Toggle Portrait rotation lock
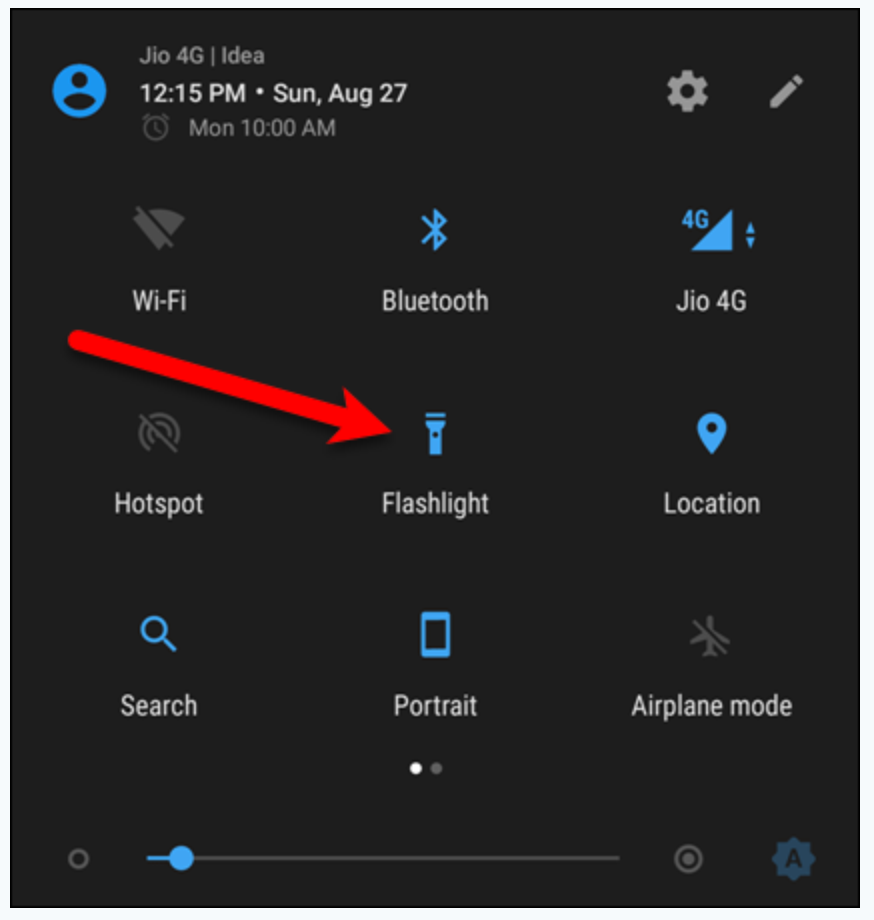This screenshot has width=874, height=920. 434,636
